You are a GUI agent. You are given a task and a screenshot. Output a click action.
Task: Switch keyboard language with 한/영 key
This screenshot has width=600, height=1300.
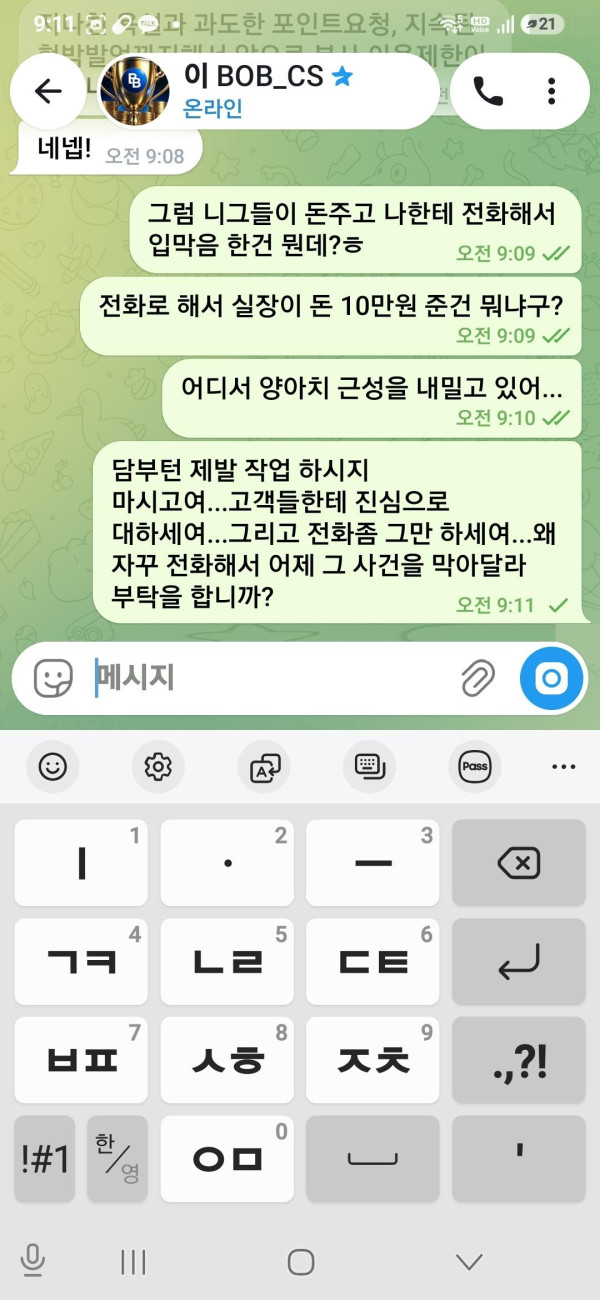pyautogui.click(x=117, y=1158)
